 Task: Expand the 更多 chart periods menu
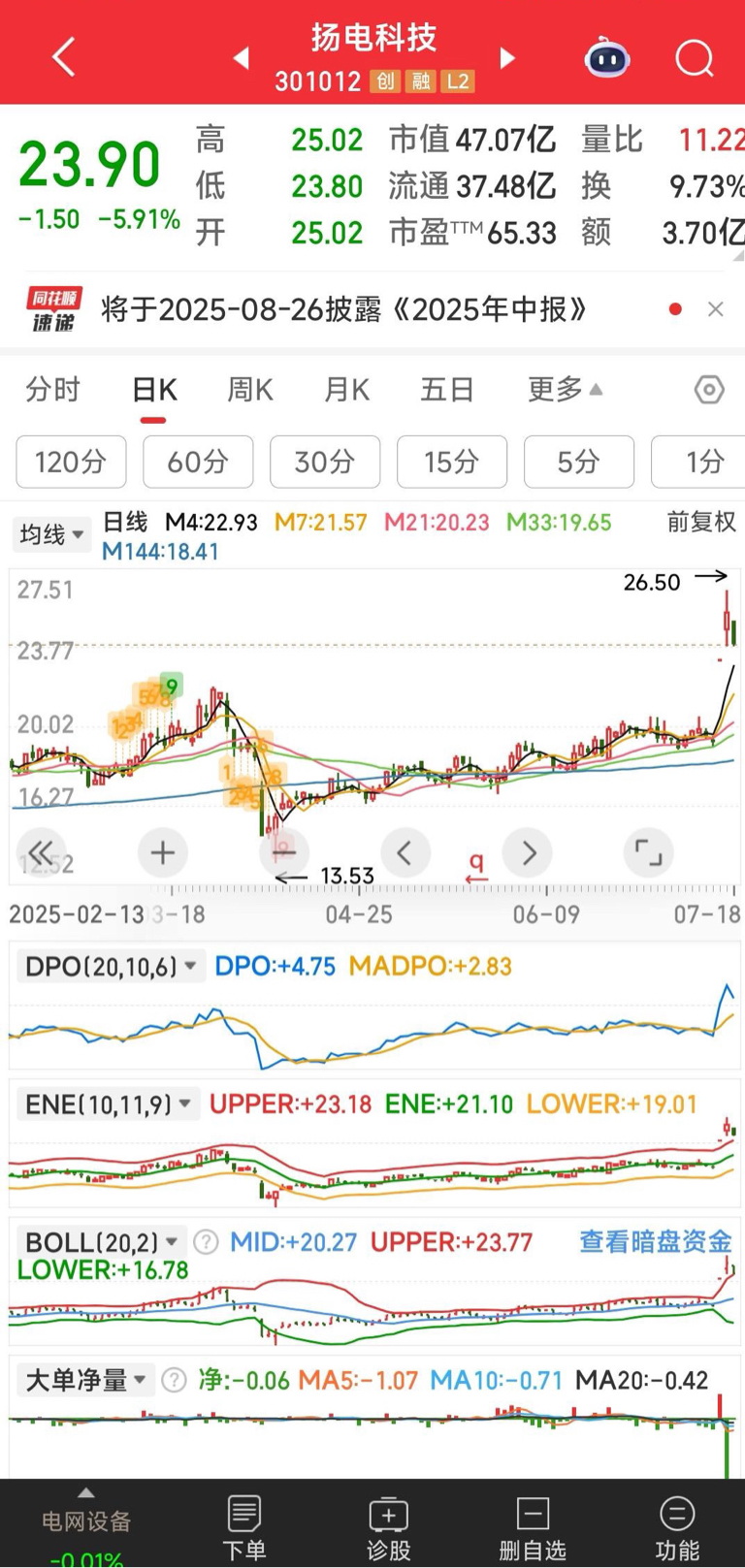pyautogui.click(x=565, y=390)
